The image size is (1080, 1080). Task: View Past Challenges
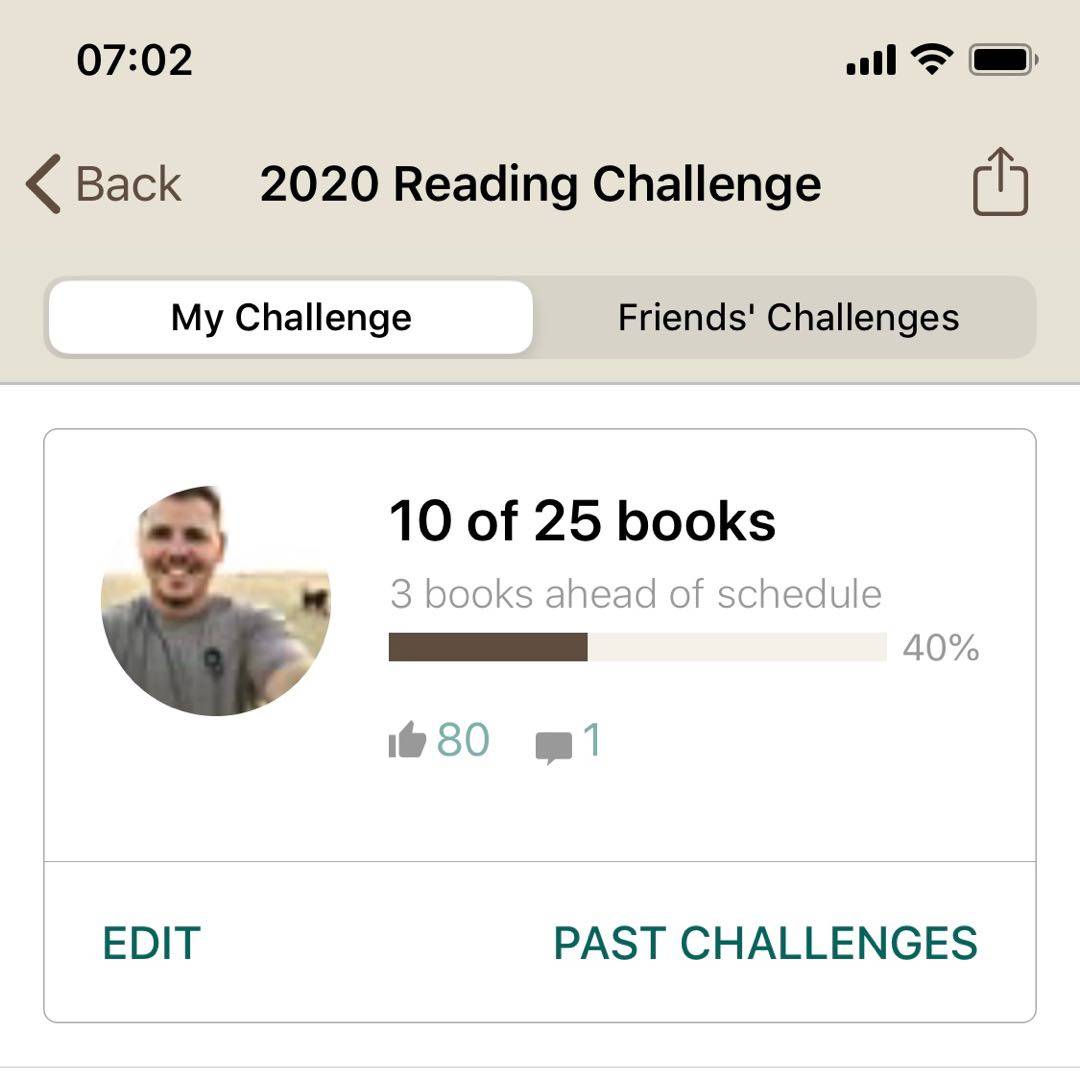765,943
